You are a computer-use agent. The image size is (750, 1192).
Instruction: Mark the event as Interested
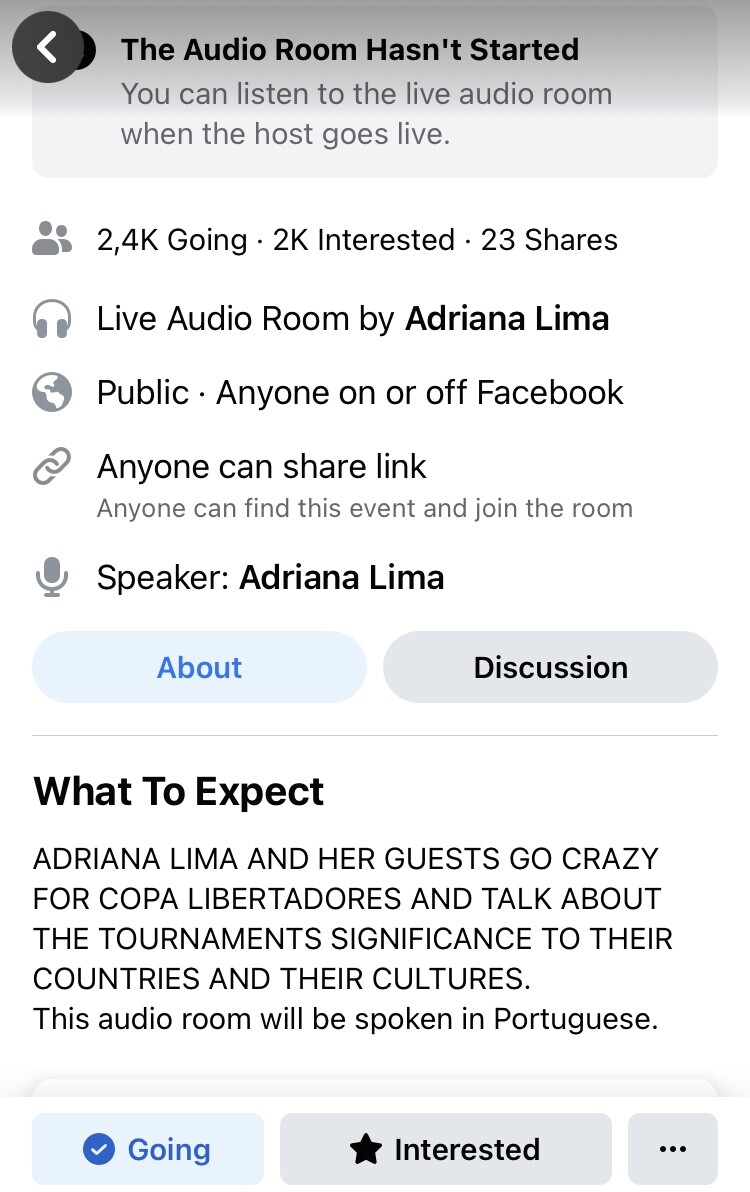click(x=445, y=1149)
